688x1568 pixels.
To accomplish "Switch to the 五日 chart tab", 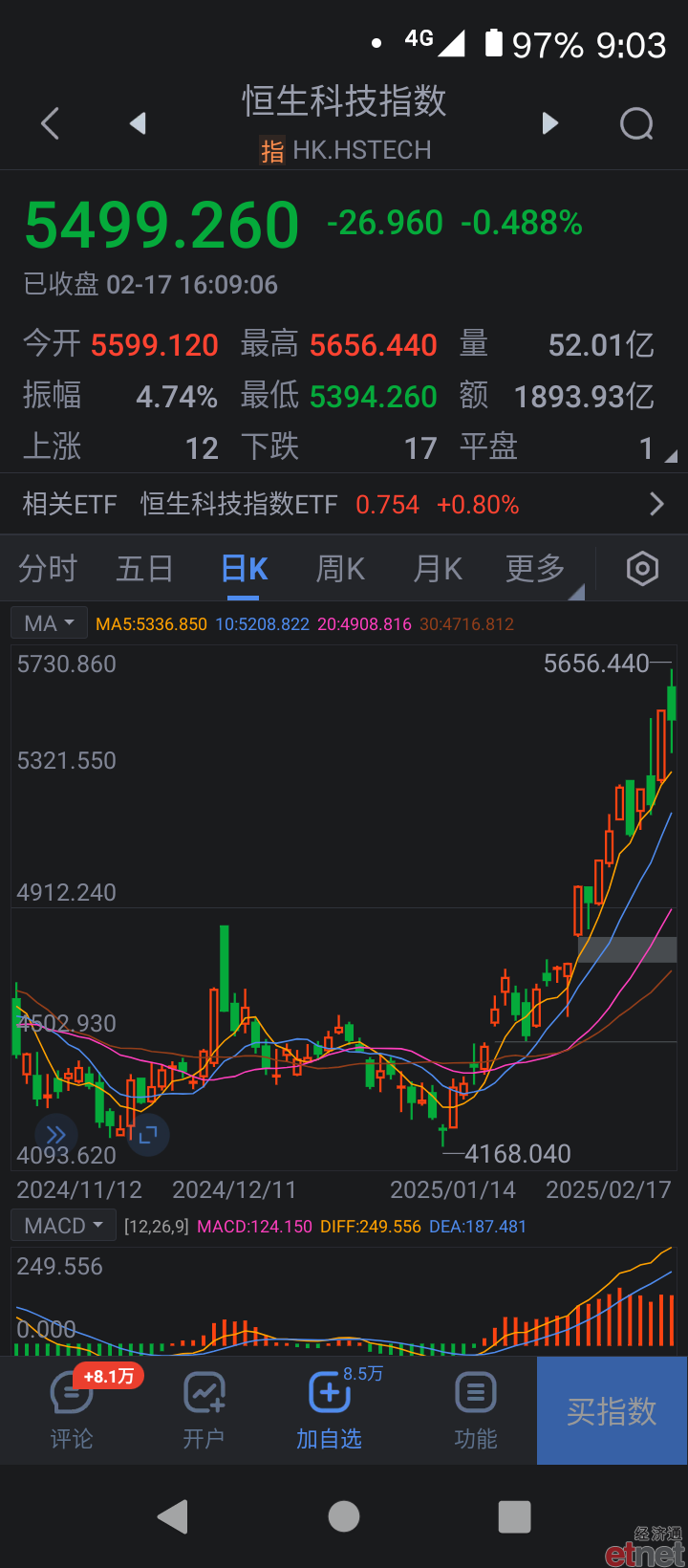I will 144,569.
